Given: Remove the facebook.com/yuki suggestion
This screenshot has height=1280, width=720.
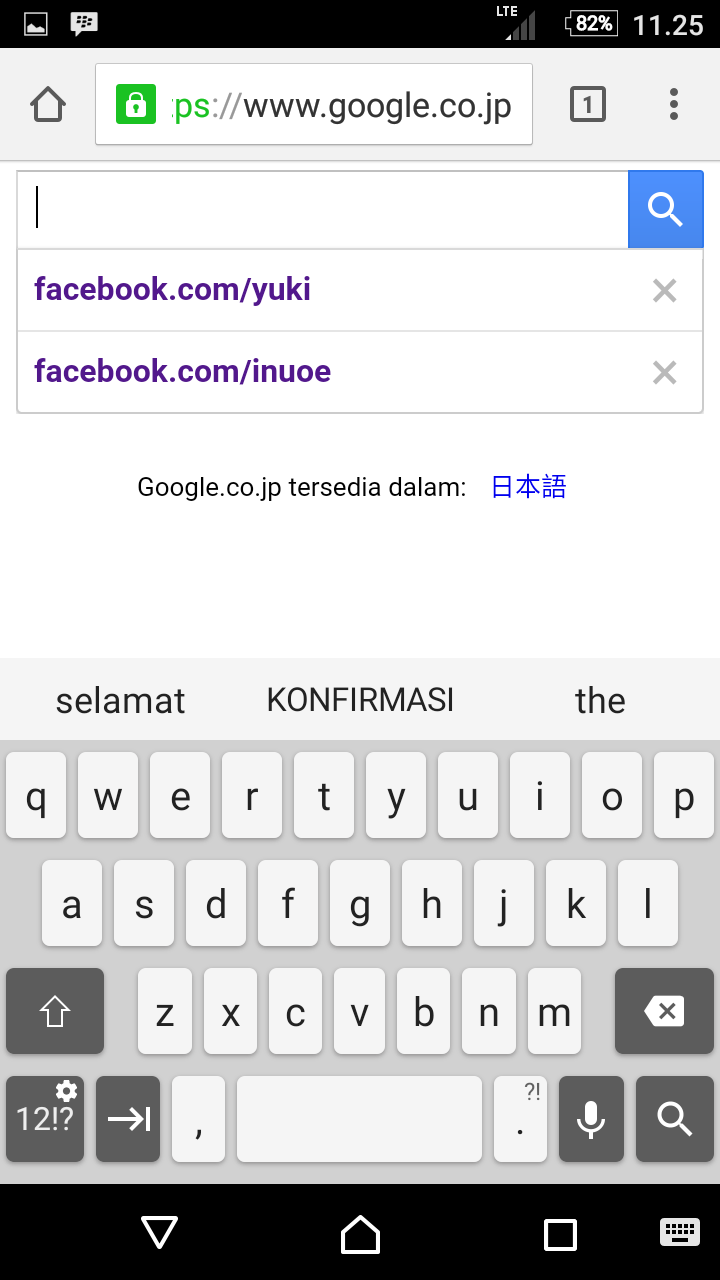Looking at the screenshot, I should pyautogui.click(x=664, y=291).
